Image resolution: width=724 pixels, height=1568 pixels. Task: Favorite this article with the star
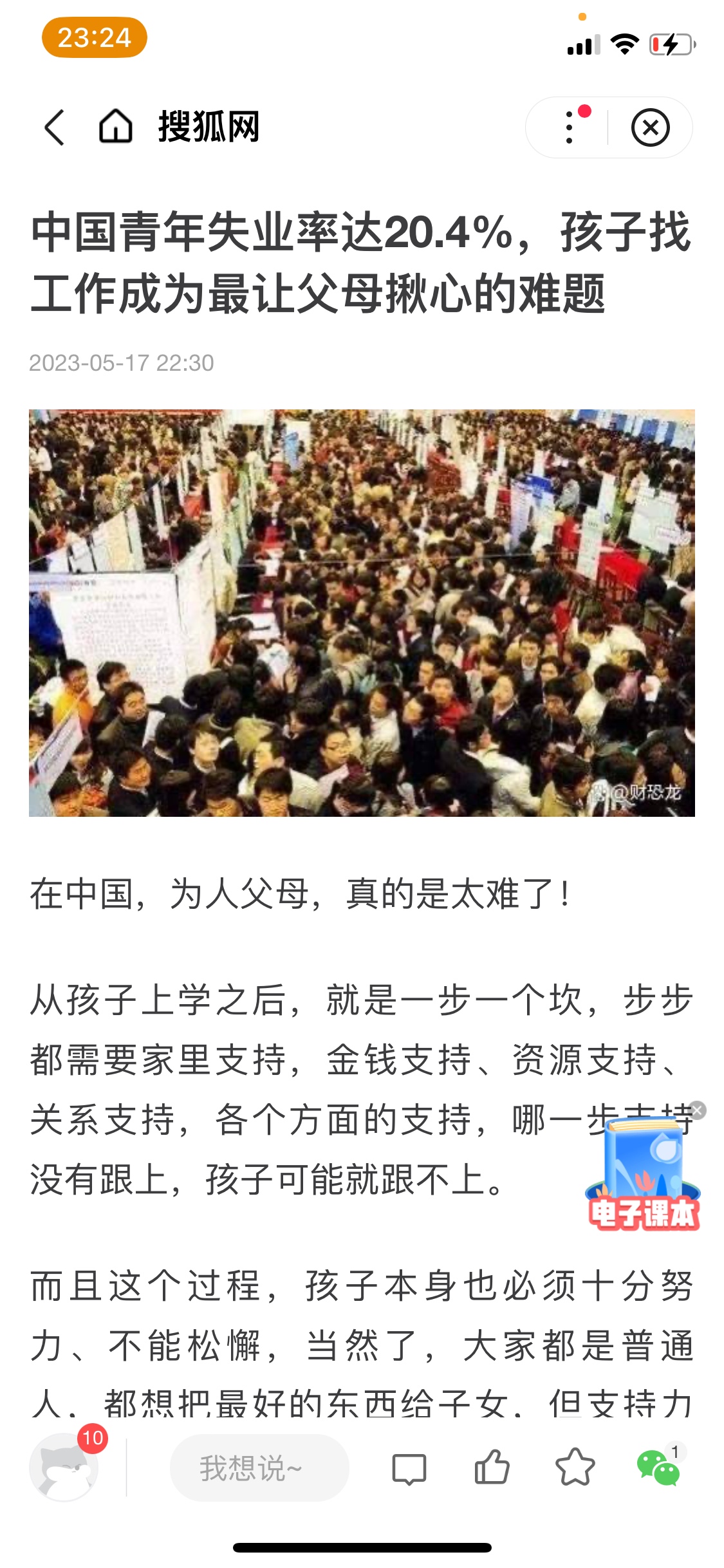(x=575, y=1468)
